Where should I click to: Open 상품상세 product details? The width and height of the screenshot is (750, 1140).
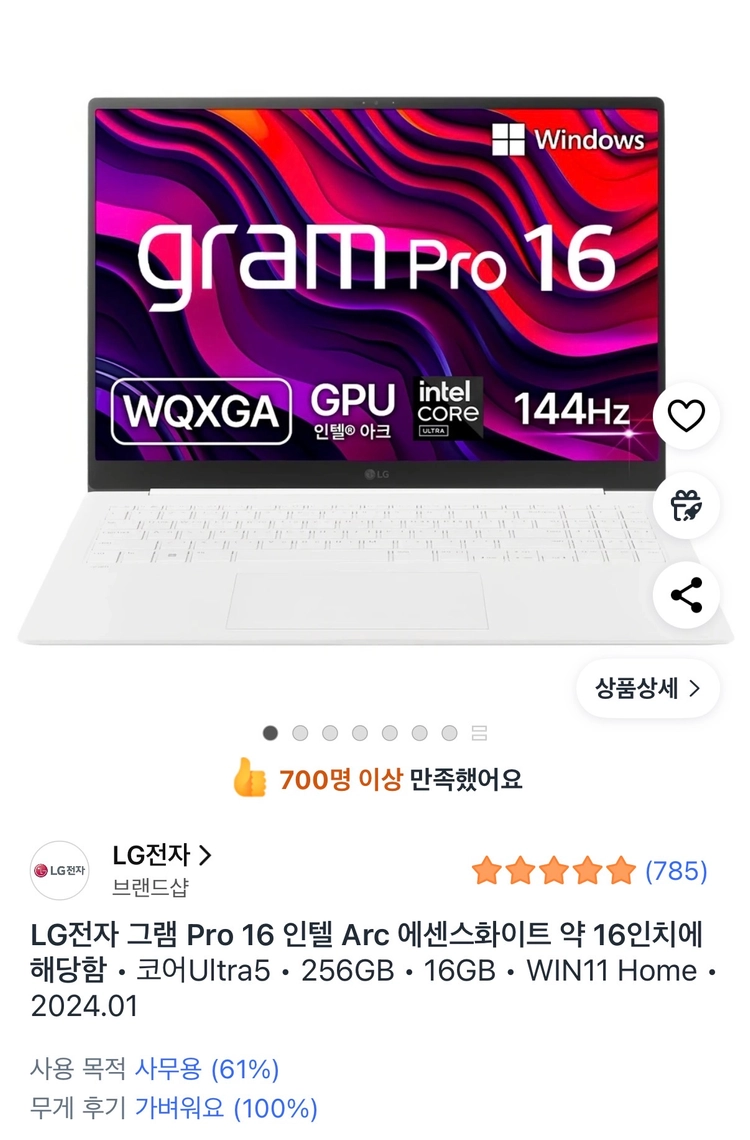(648, 688)
